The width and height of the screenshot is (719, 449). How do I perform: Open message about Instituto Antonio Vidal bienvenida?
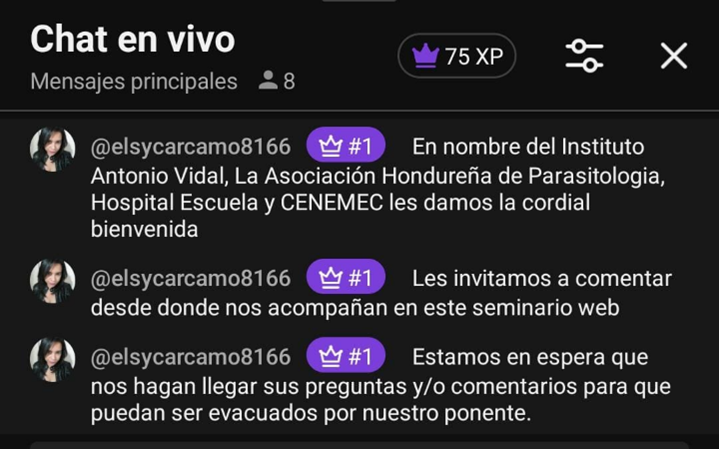380,189
